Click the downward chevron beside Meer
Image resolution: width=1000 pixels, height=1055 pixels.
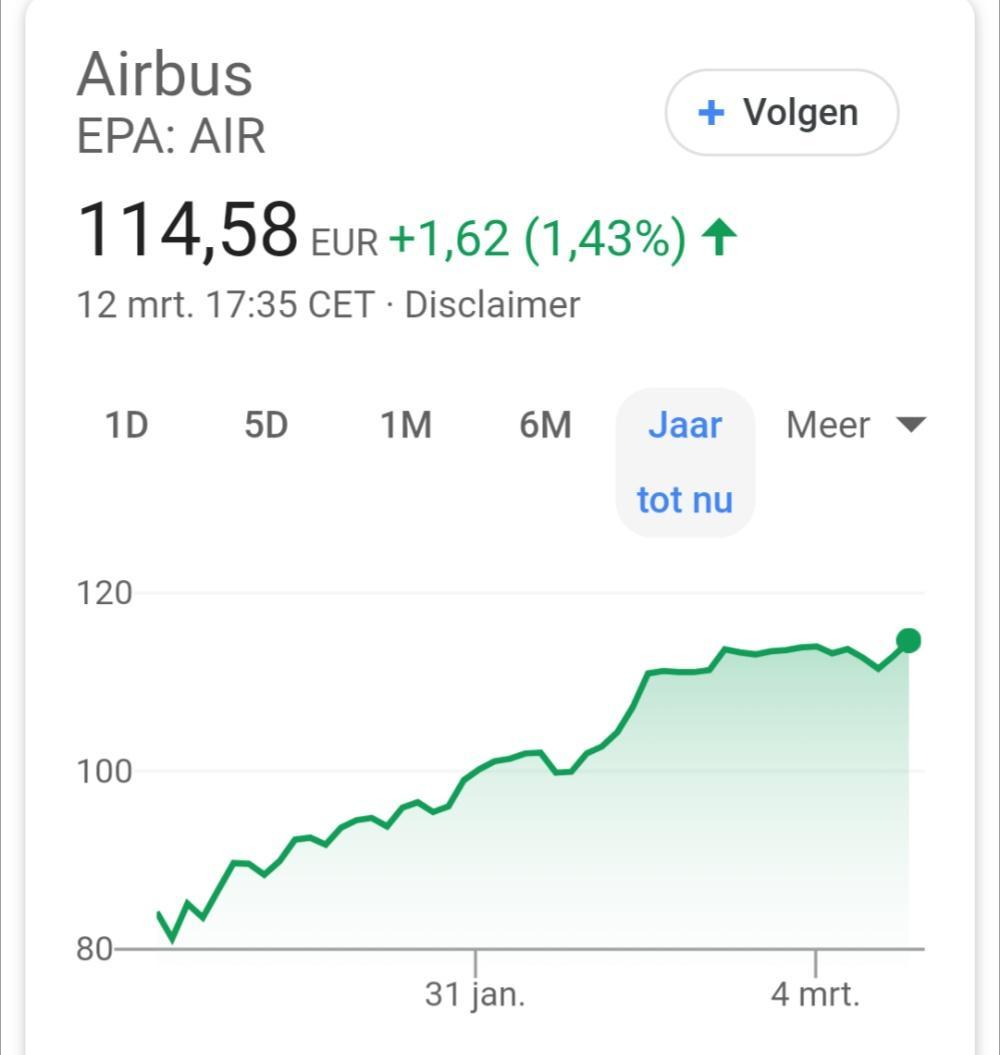click(911, 424)
